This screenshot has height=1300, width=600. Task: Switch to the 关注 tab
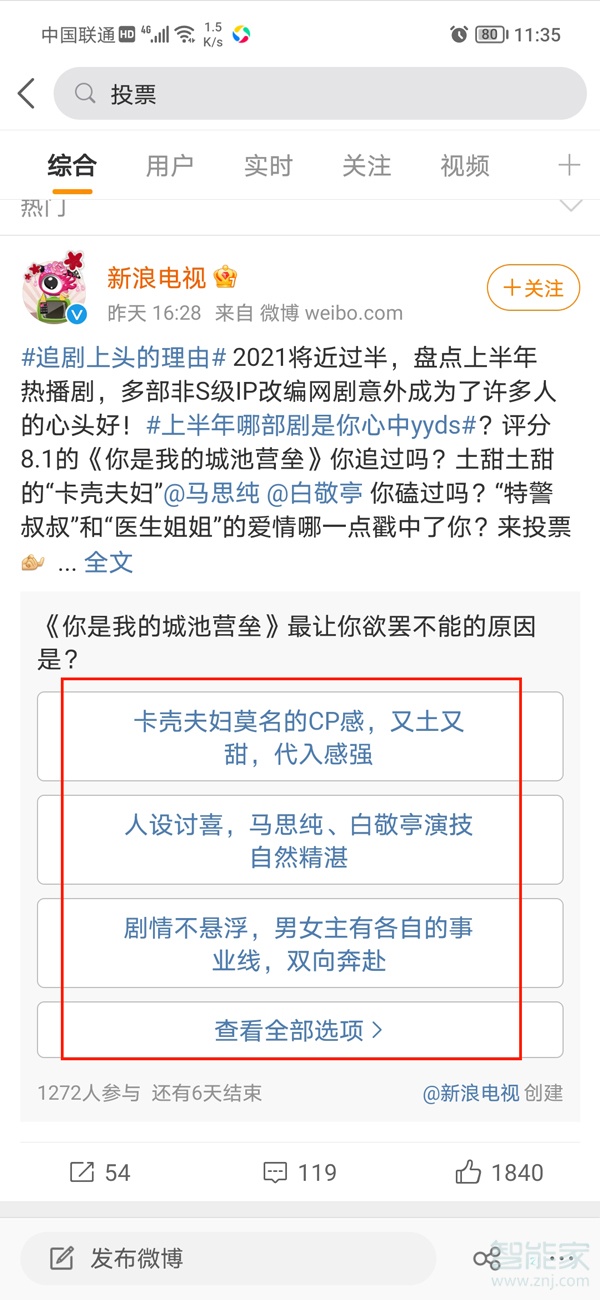[x=366, y=166]
